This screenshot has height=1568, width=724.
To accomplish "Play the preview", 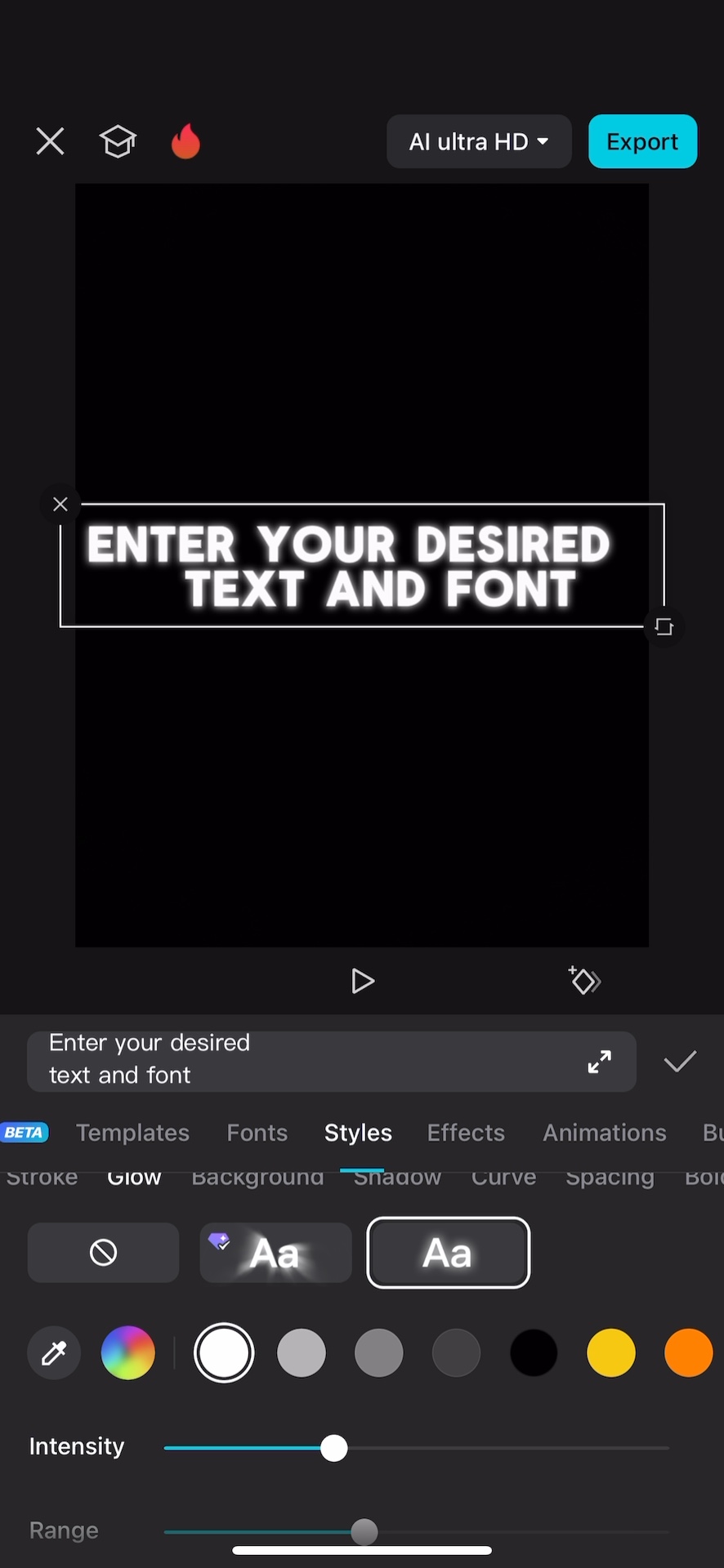I will pyautogui.click(x=362, y=981).
